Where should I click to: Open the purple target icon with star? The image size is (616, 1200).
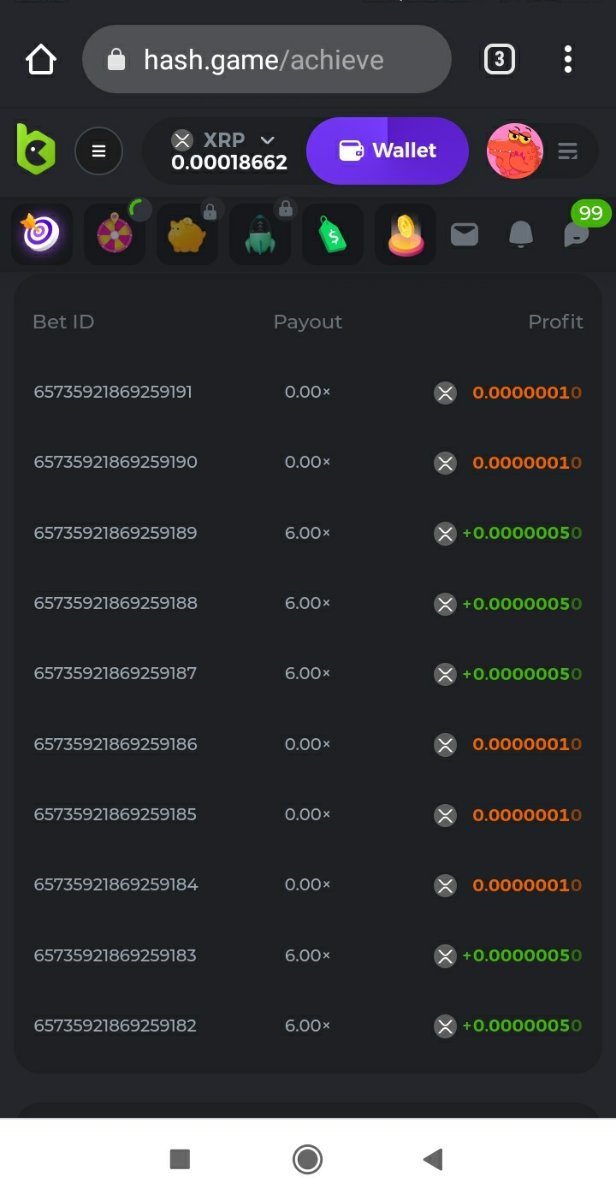pyautogui.click(x=42, y=235)
